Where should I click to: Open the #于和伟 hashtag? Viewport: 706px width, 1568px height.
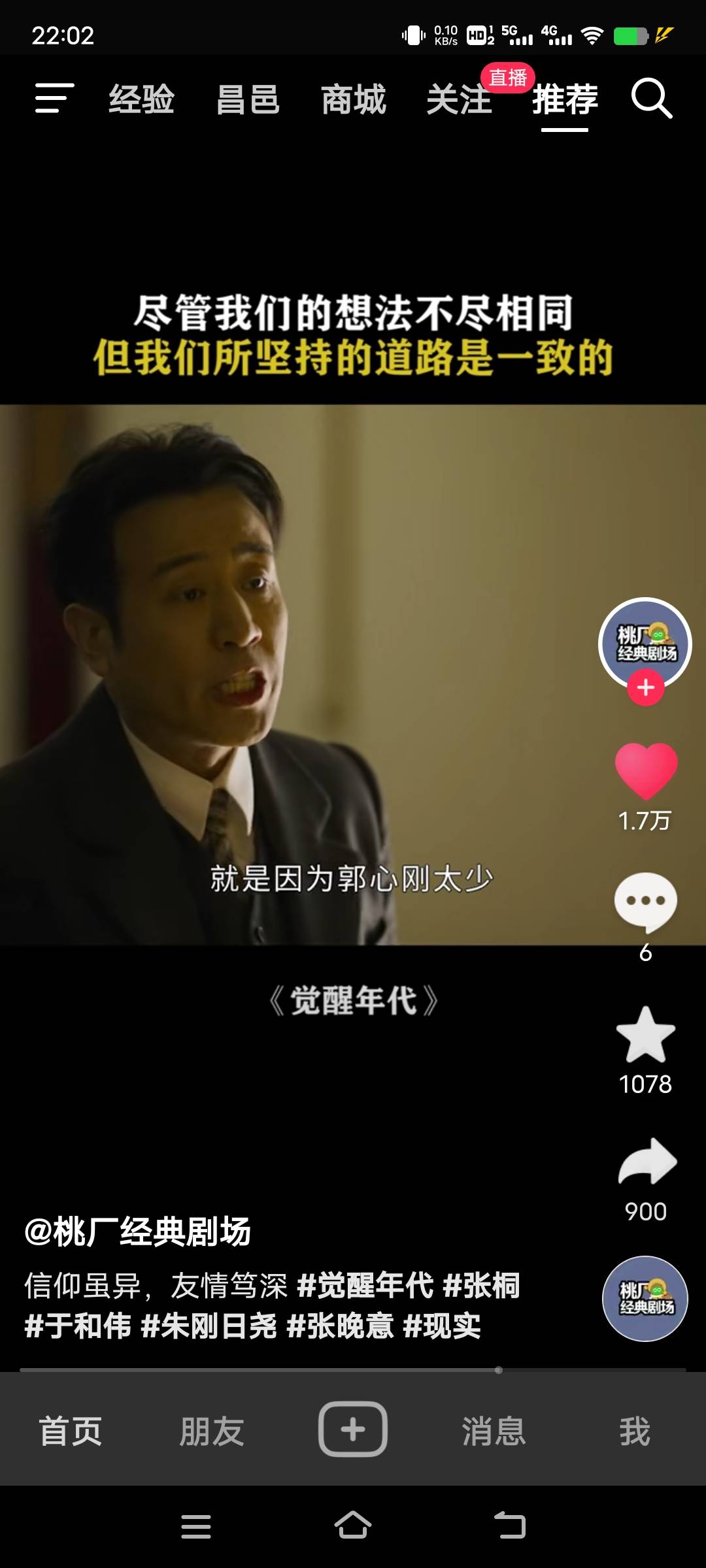pyautogui.click(x=78, y=1326)
